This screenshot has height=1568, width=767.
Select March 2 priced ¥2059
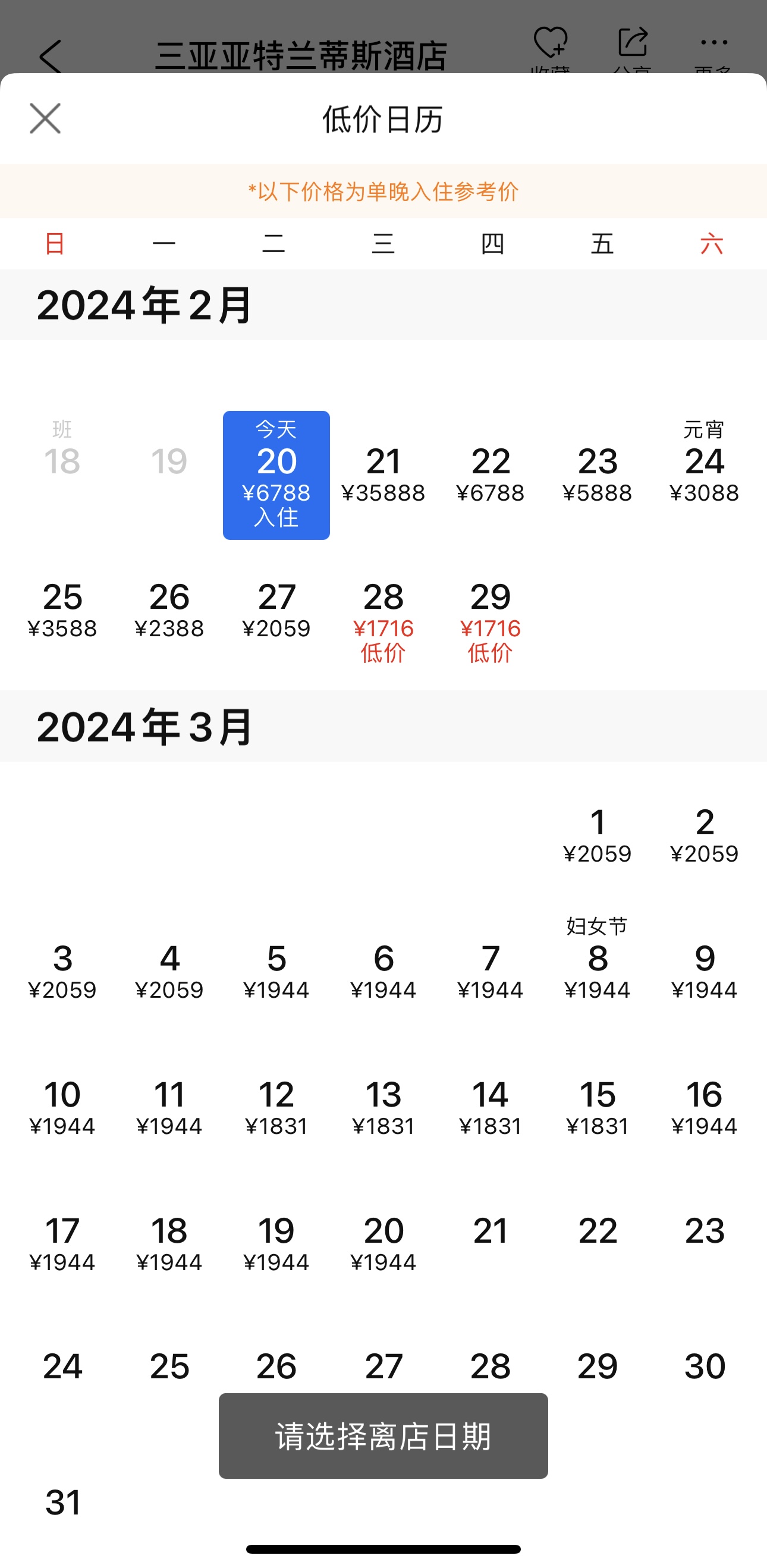tap(705, 835)
